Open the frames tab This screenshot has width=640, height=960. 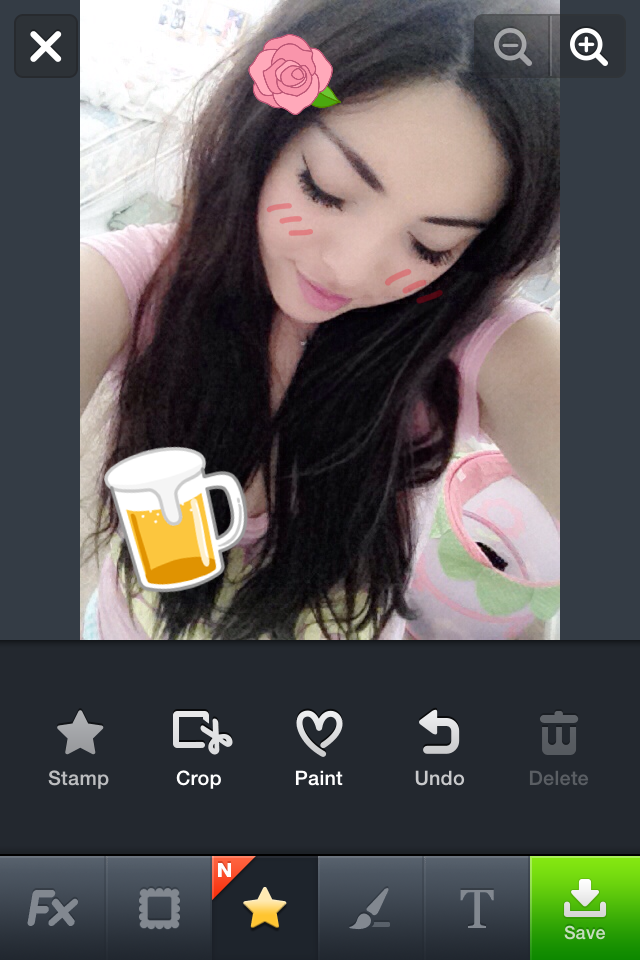159,908
